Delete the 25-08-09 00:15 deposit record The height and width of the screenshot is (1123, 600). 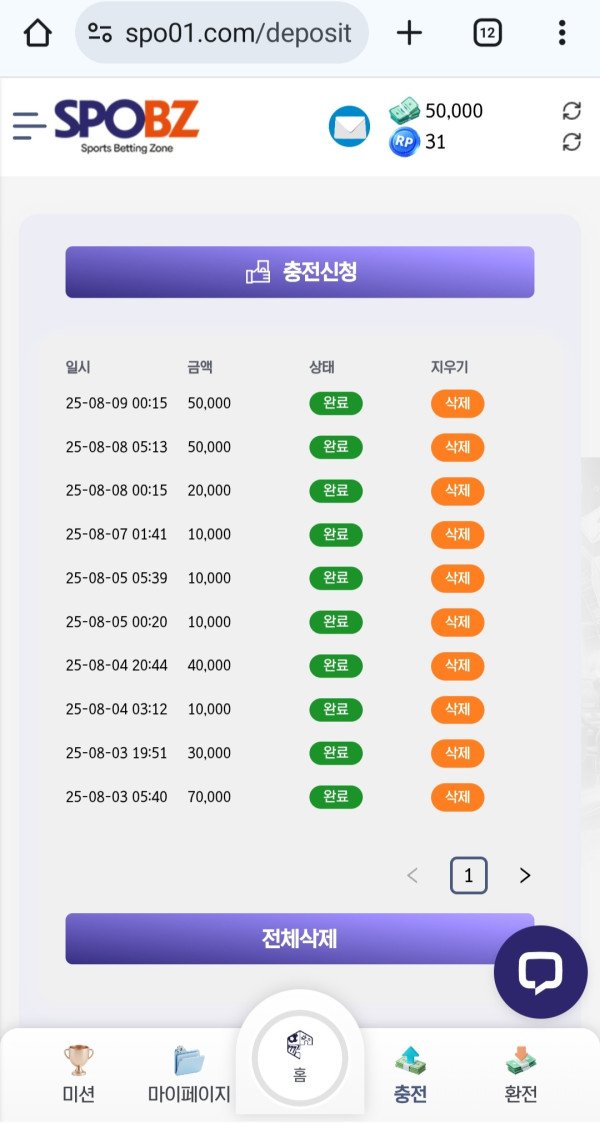tap(457, 403)
